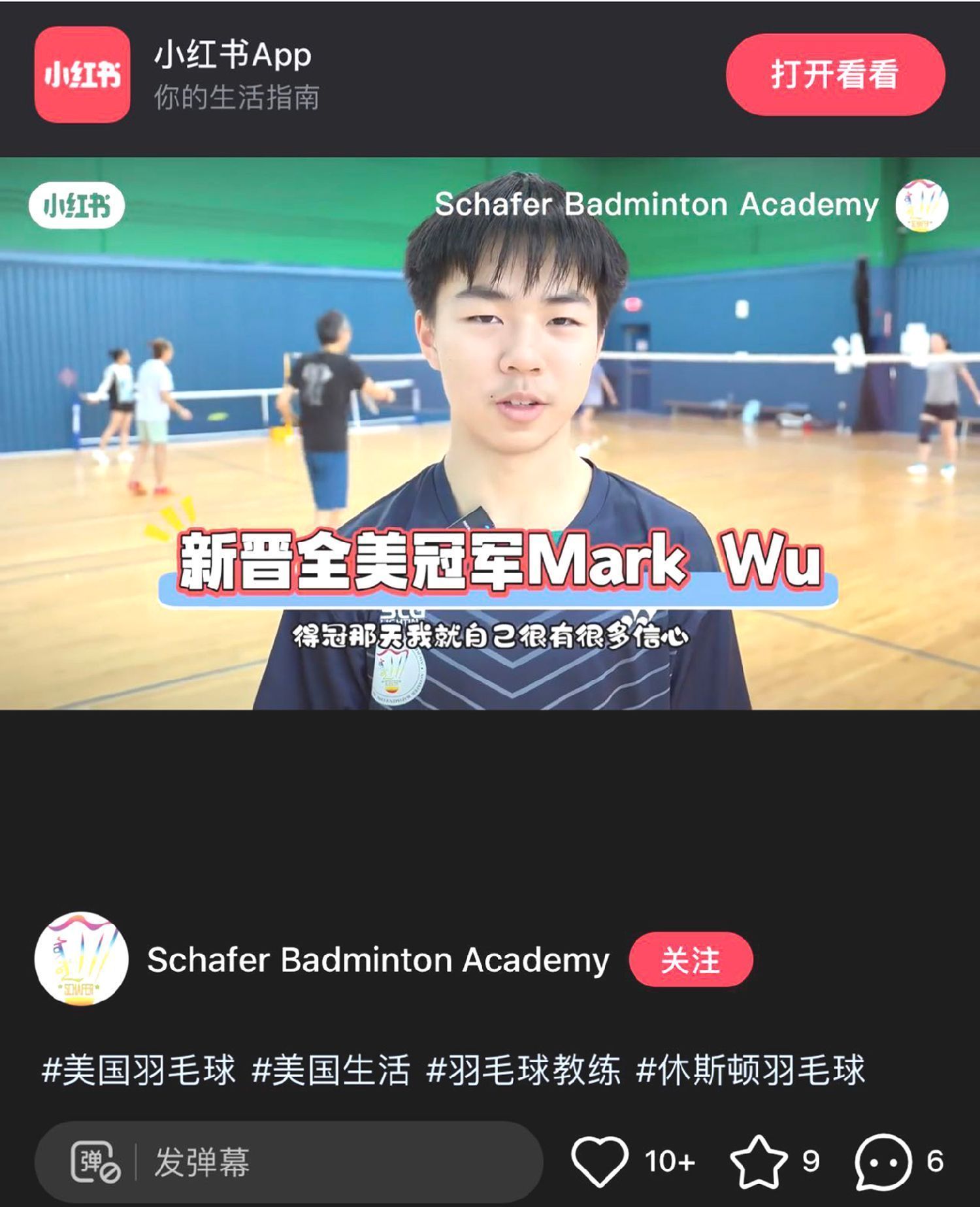Open hashtag #羽毛球教练
This screenshot has height=1207, width=980.
point(523,1070)
